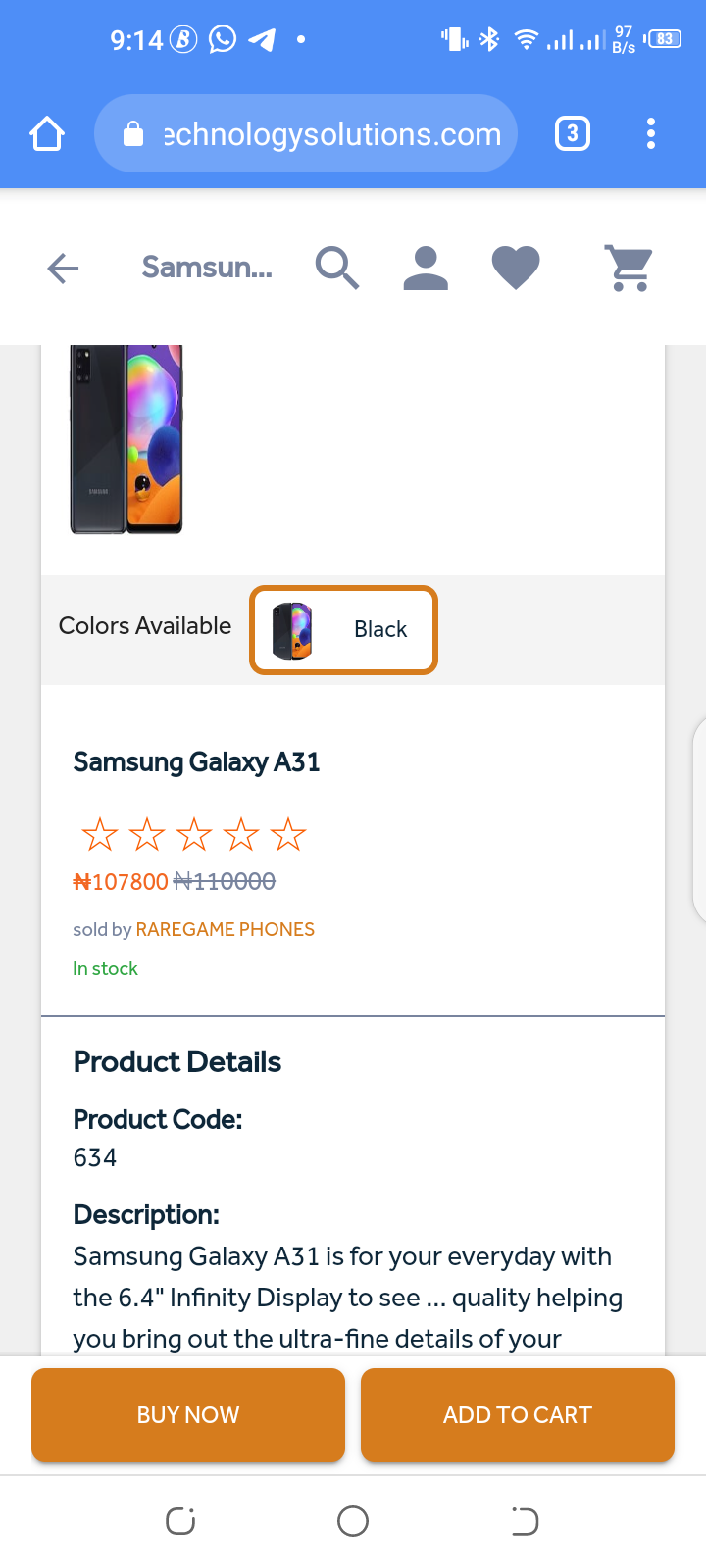Add the Galaxy A31 to cart
This screenshot has width=706, height=1568.
point(518,1415)
